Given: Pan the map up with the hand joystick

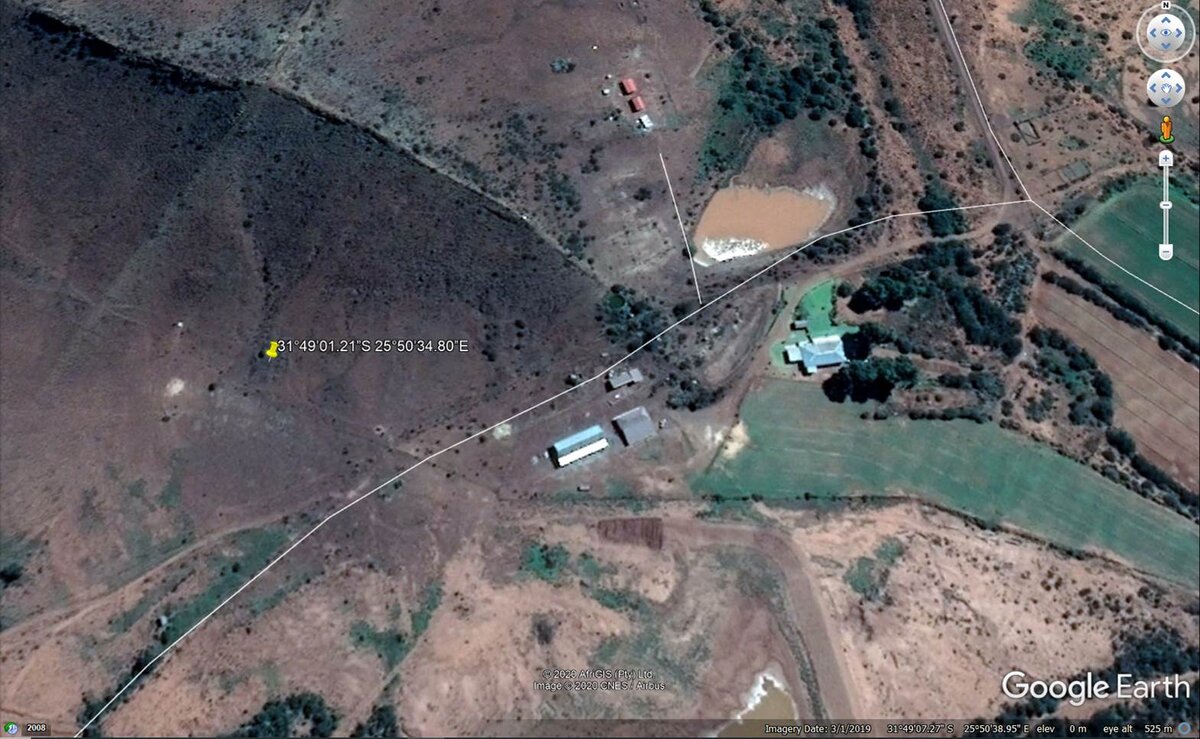Looking at the screenshot, I should click(1166, 76).
